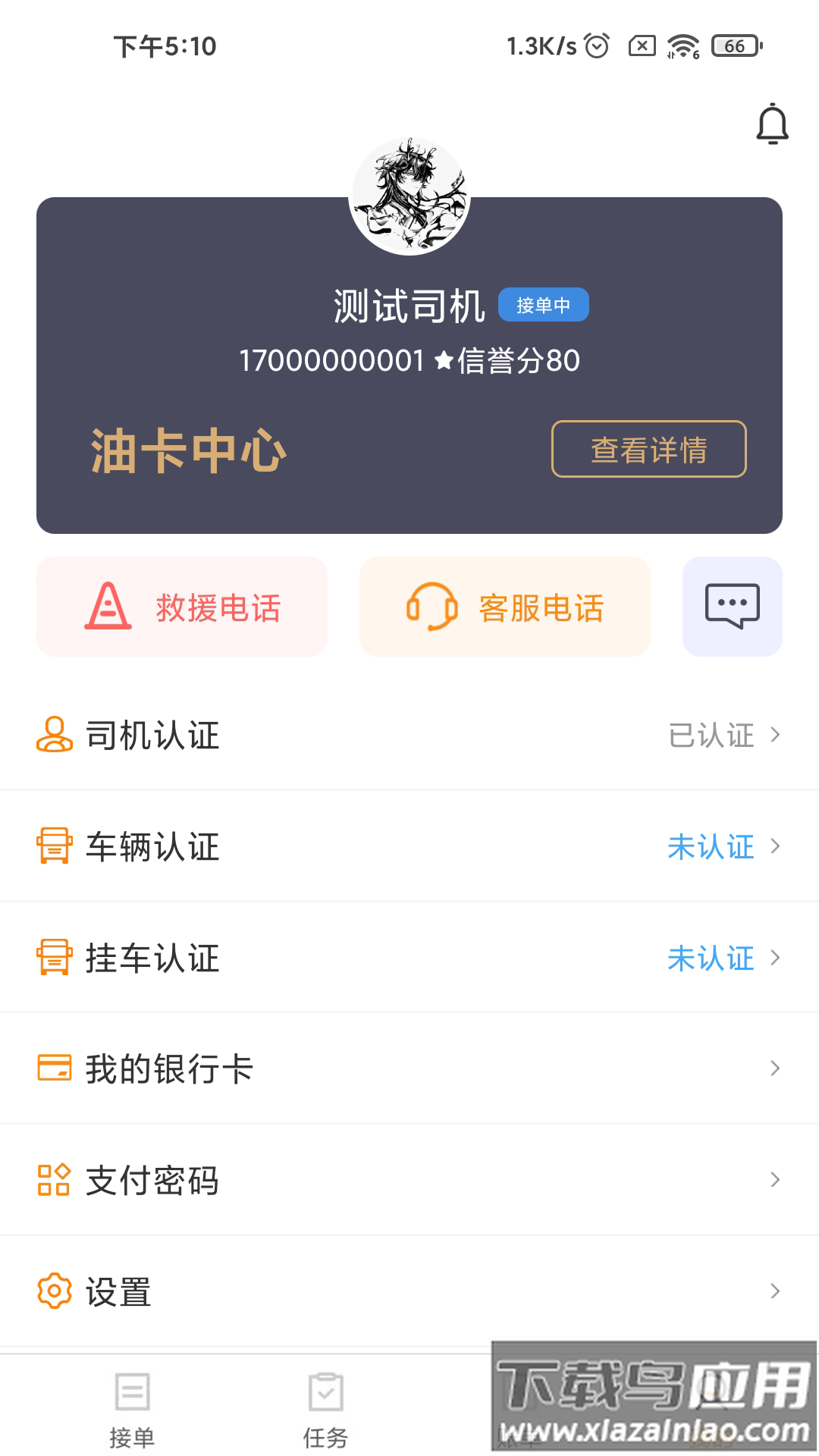Open 我的银行卡 details via its arrow
The image size is (819, 1456).
(775, 1068)
